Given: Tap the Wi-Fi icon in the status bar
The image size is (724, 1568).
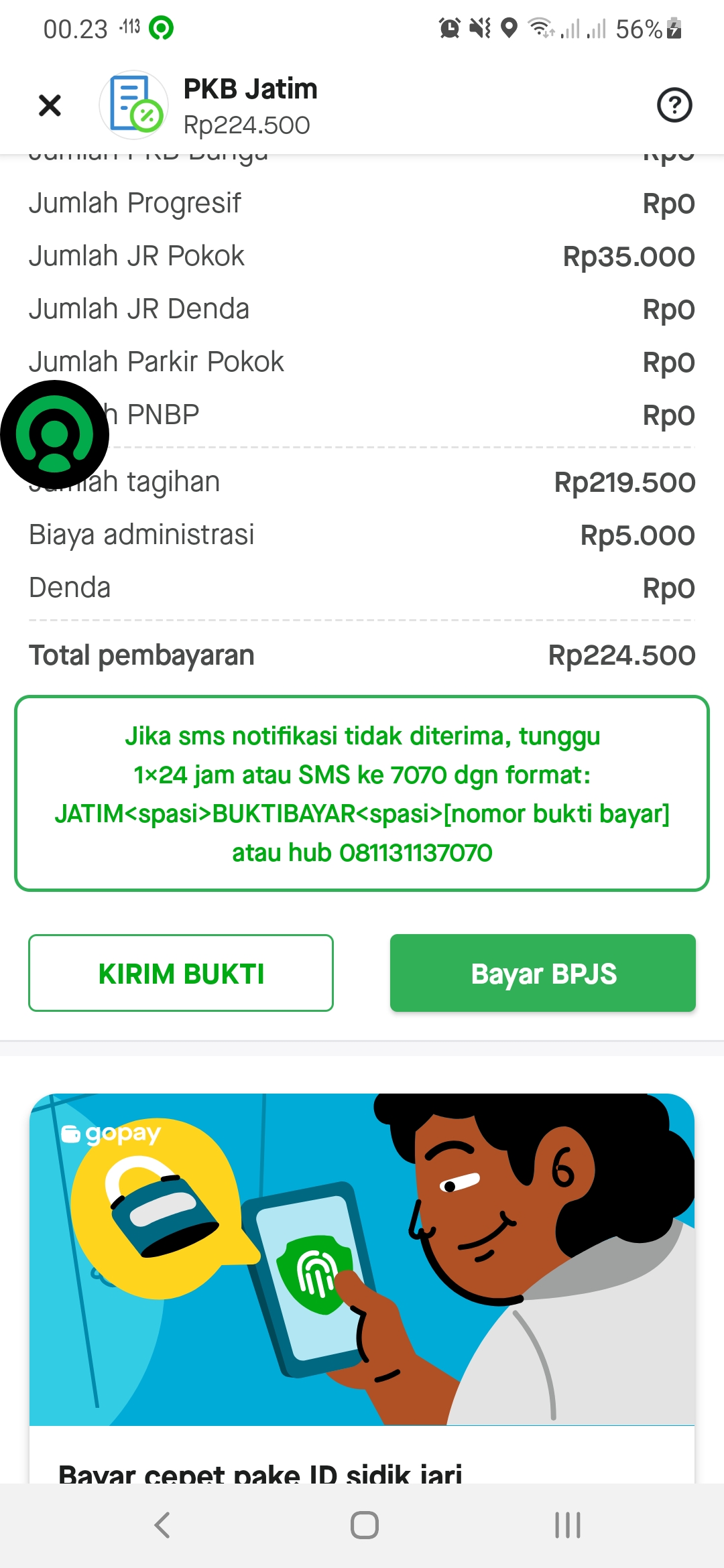Looking at the screenshot, I should coord(540,28).
